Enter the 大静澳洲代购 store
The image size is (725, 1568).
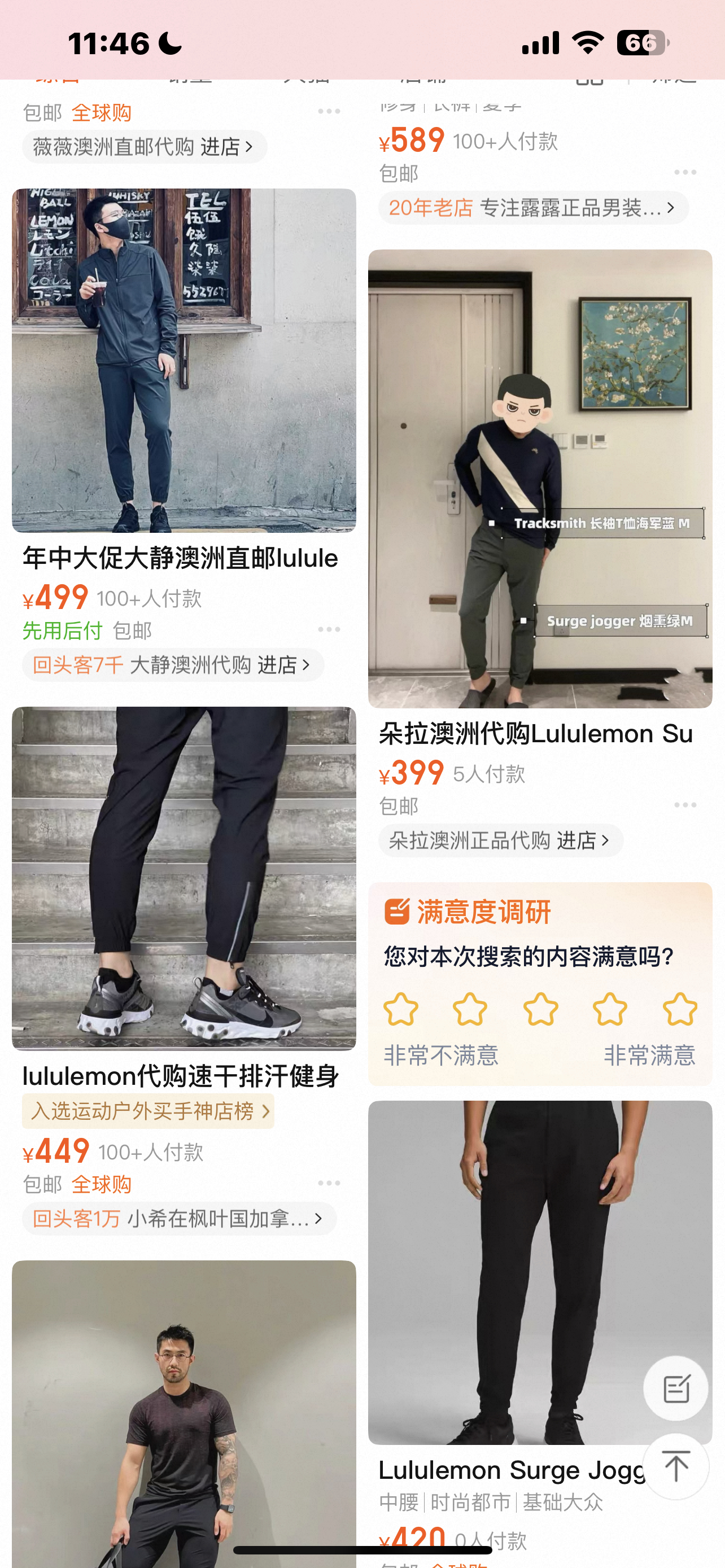point(173,665)
